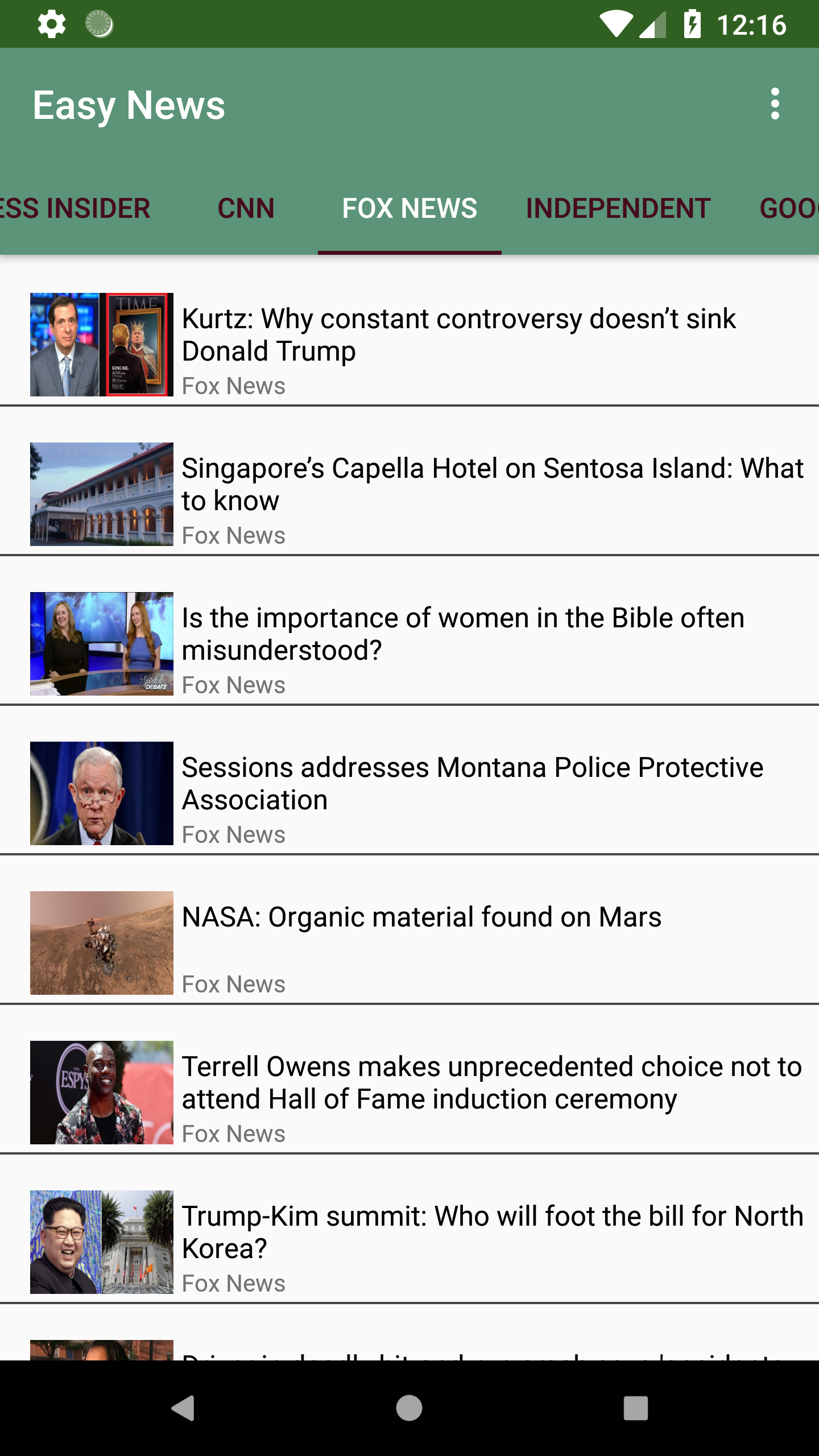Screen dimensions: 819x1456
Task: Switch to the Independent tab
Action: [618, 208]
